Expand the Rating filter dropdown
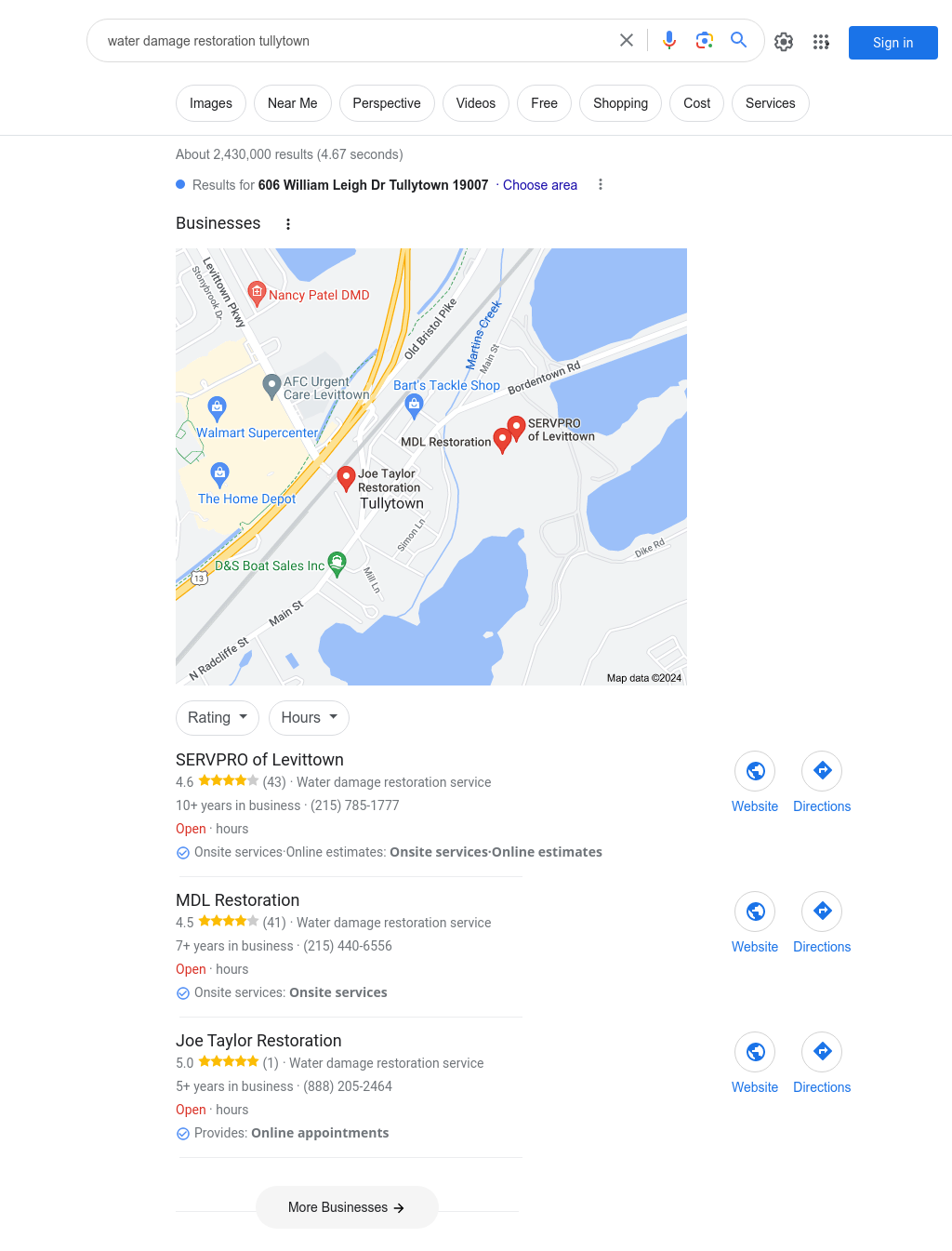 (218, 718)
